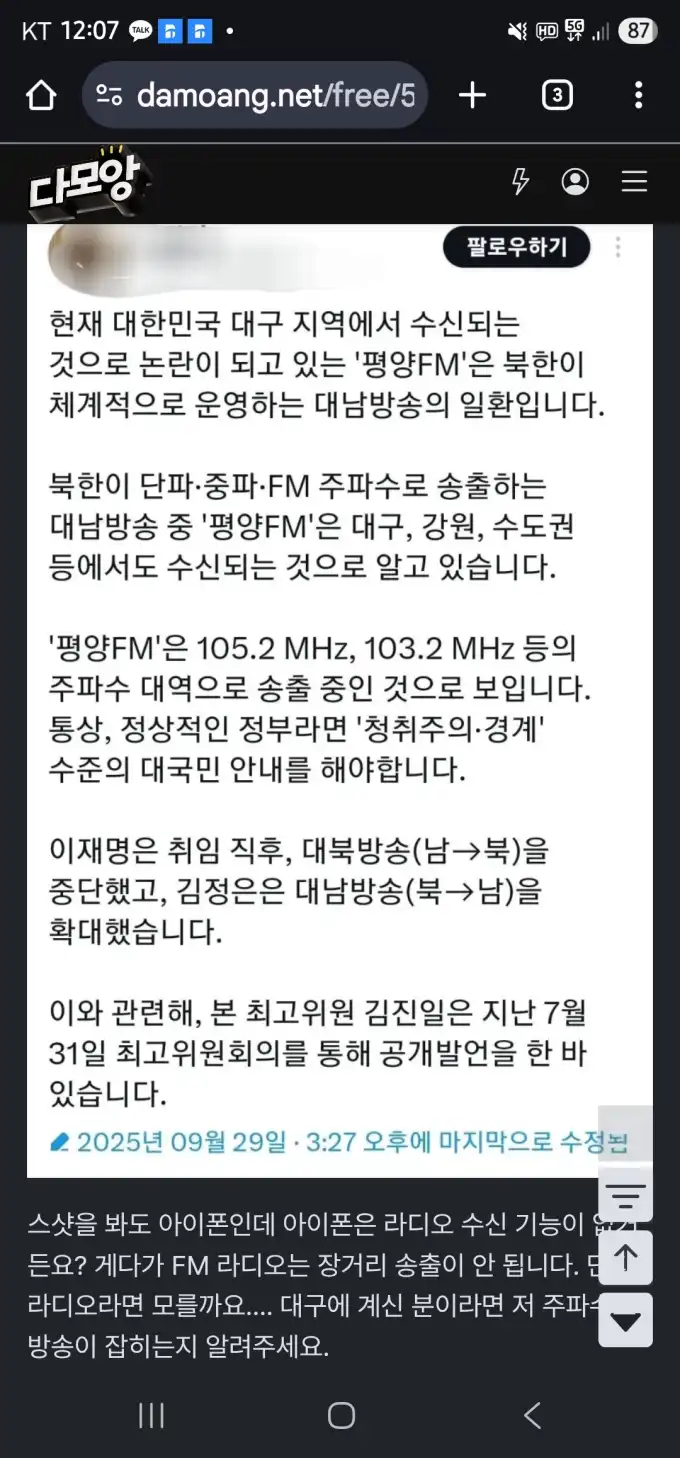Jump to bottom with the down arrow button
The width and height of the screenshot is (680, 1458).
tap(626, 1320)
